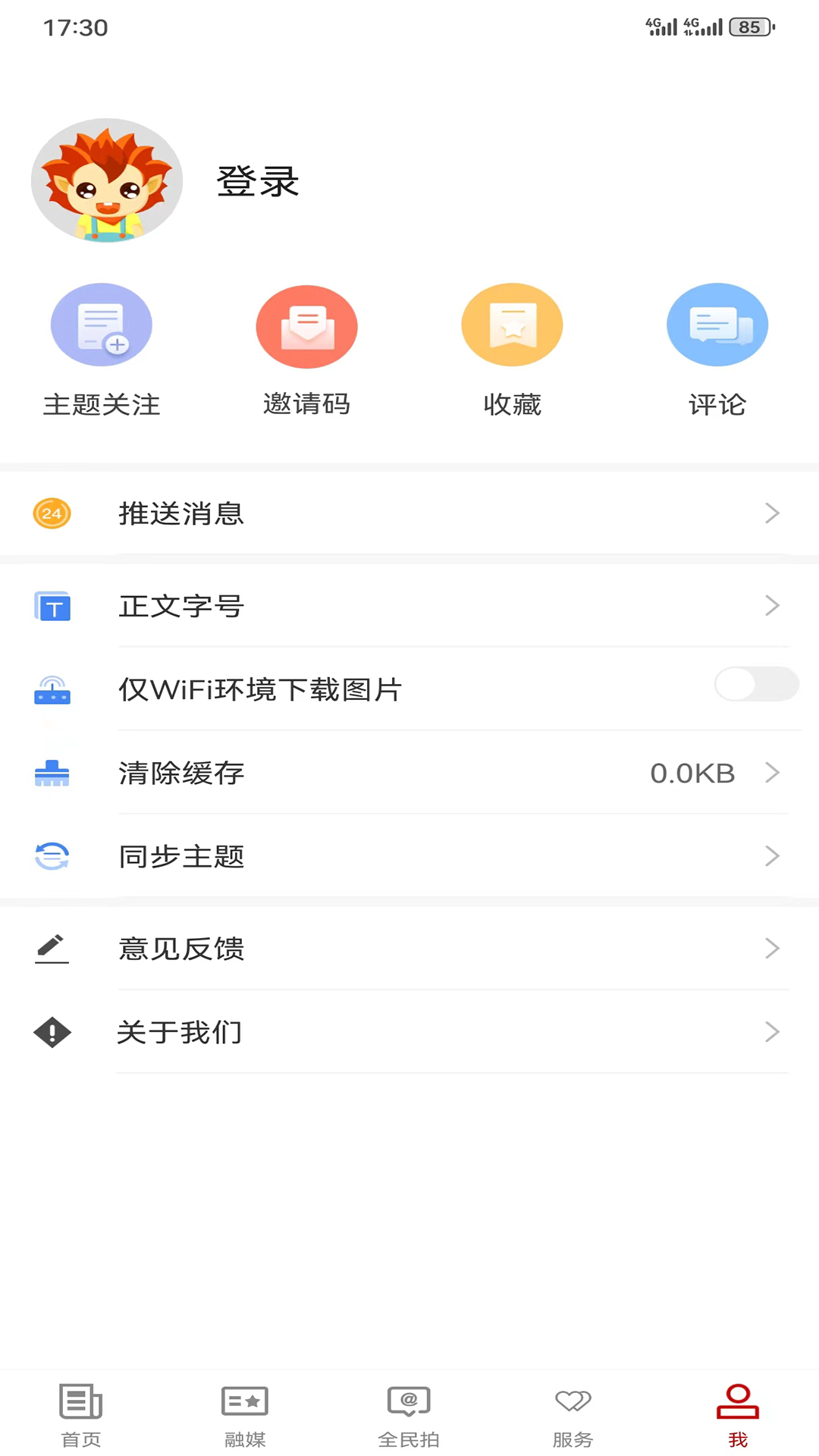Open the 邀请码 invitation code
The height and width of the screenshot is (1456, 819).
point(306,350)
